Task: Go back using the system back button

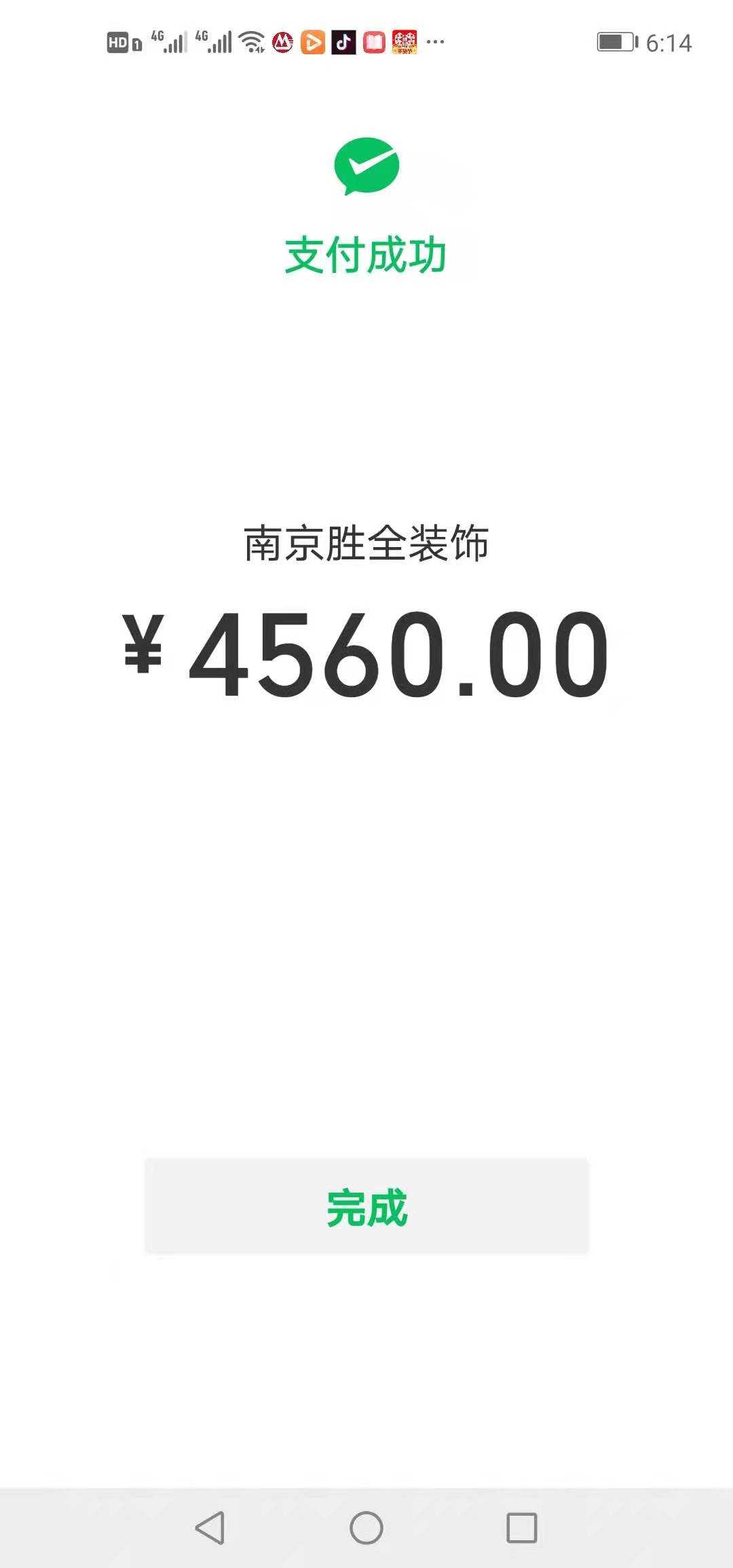Action: click(x=210, y=1527)
